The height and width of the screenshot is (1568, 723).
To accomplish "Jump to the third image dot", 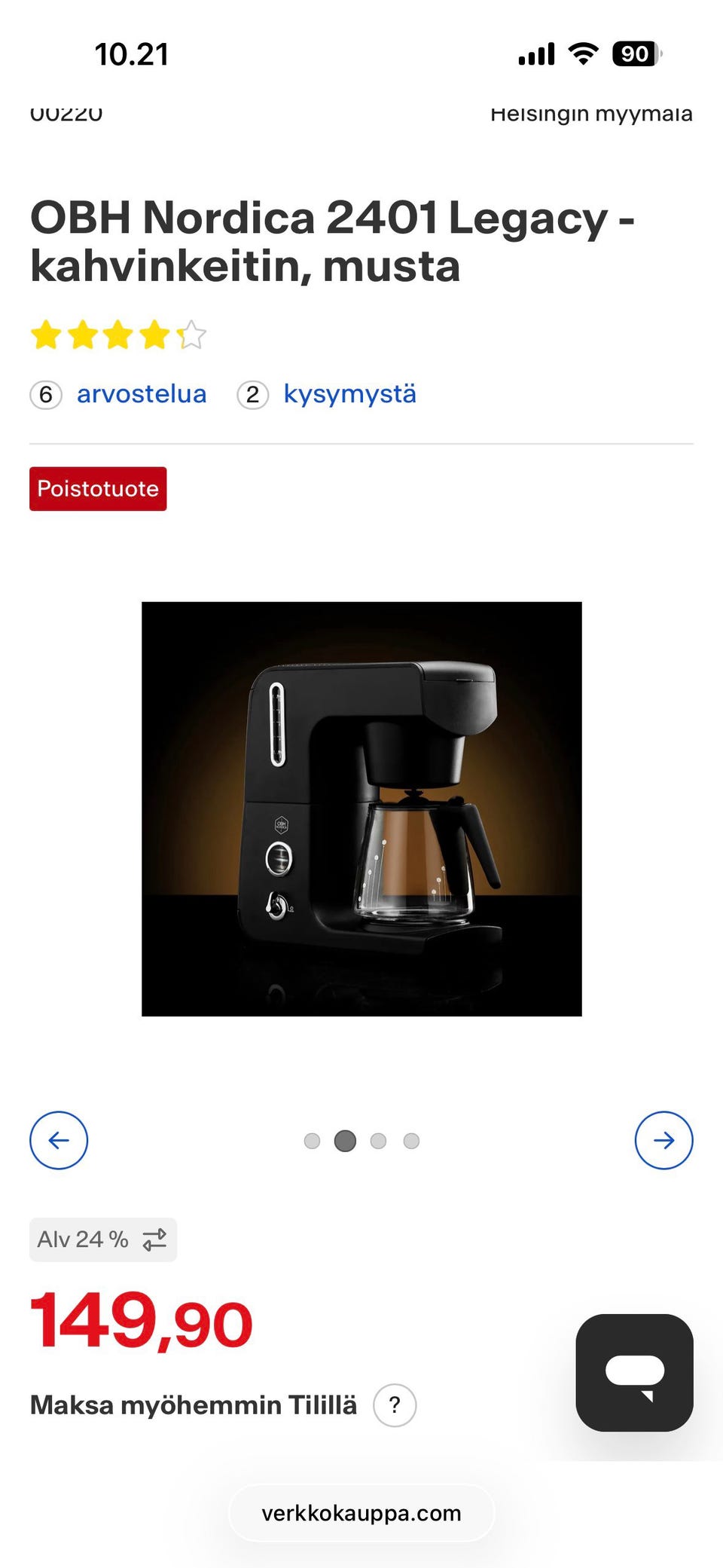I will tap(378, 1141).
